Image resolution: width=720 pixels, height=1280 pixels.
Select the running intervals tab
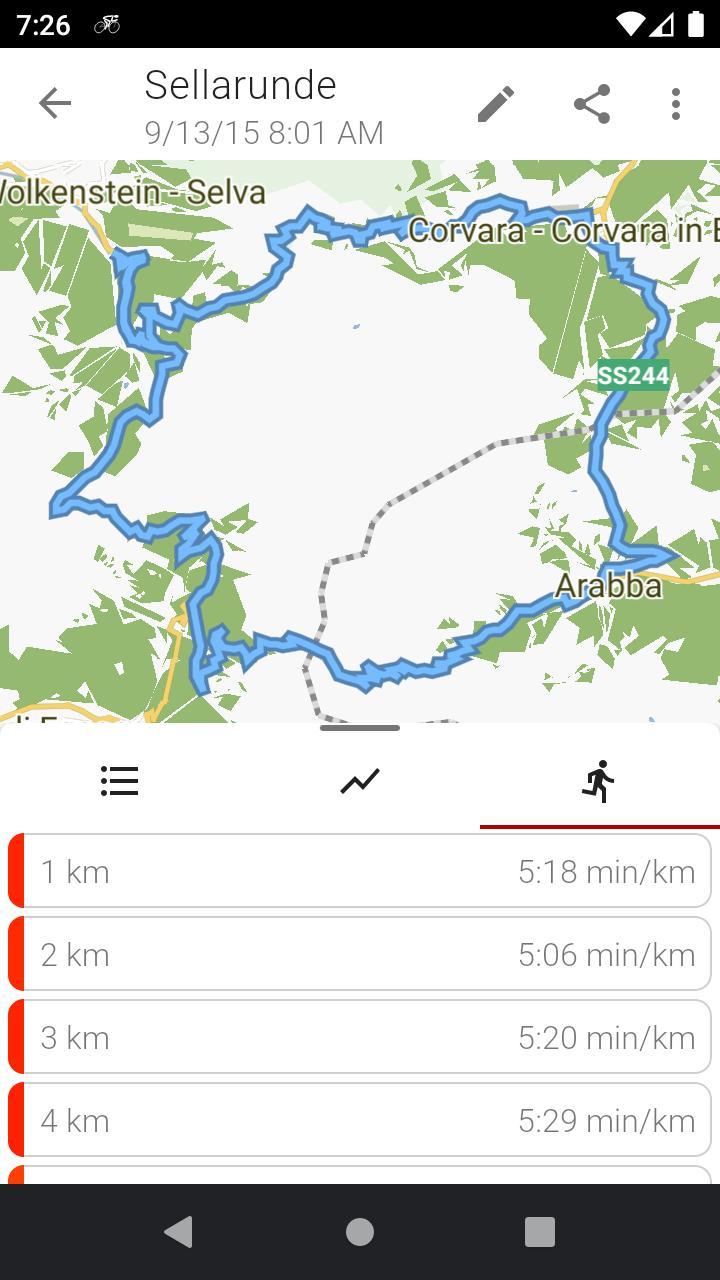click(599, 781)
